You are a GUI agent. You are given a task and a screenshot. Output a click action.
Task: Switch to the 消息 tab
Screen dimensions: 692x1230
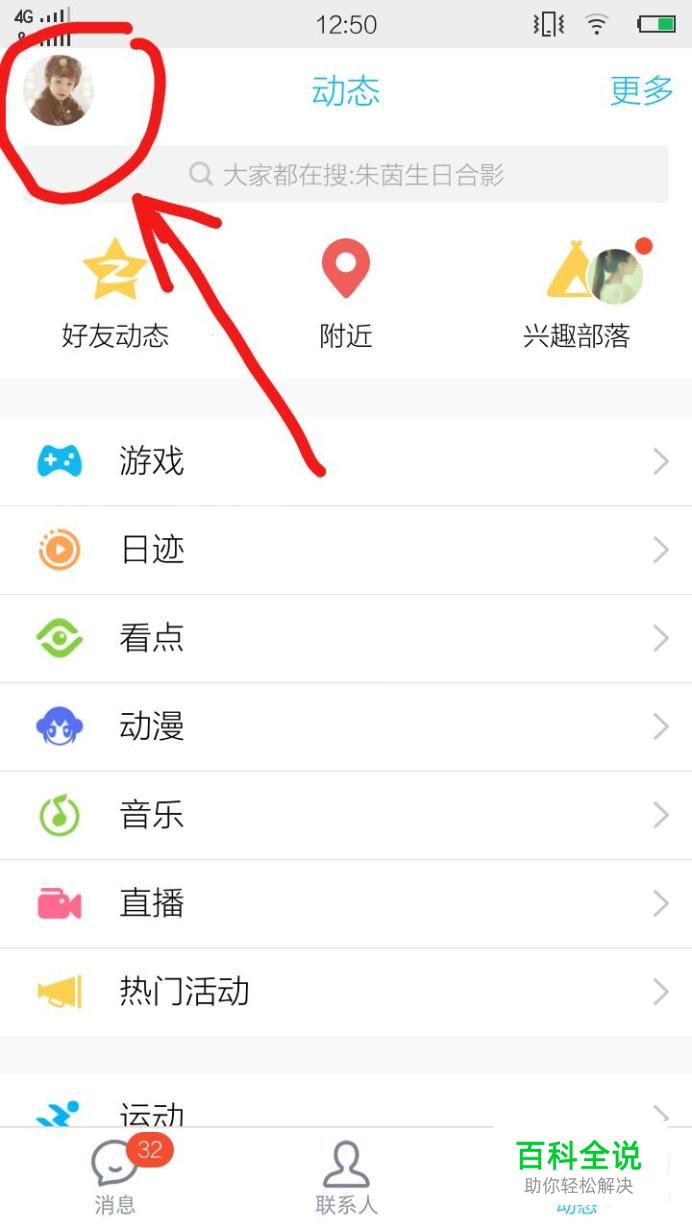(116, 1178)
